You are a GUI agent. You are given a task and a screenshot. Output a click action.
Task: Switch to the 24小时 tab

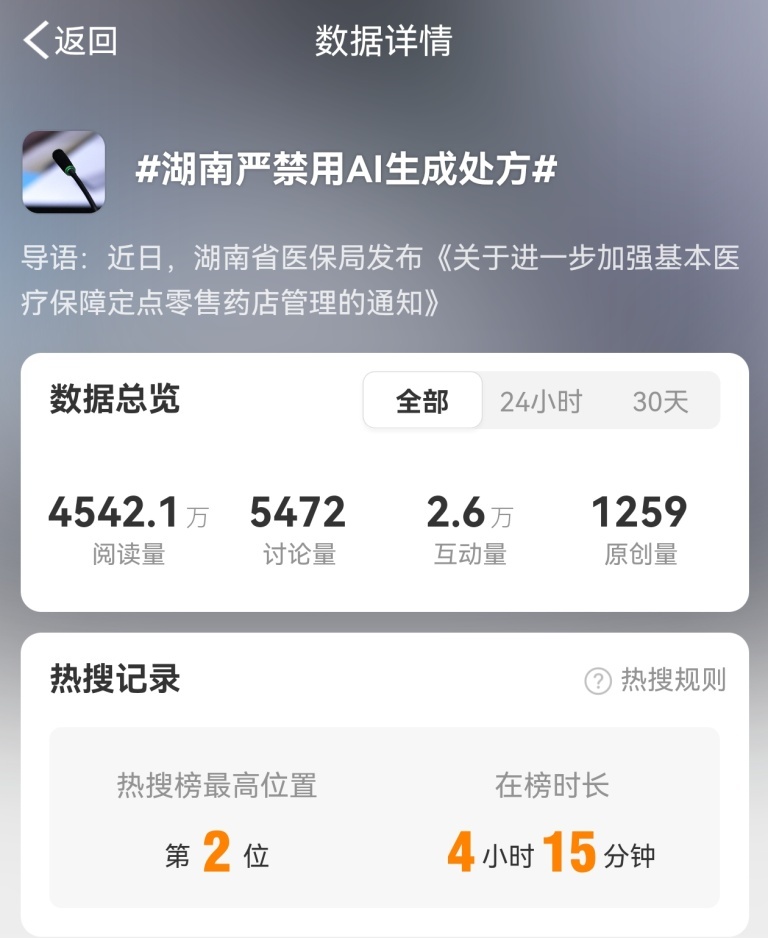541,401
